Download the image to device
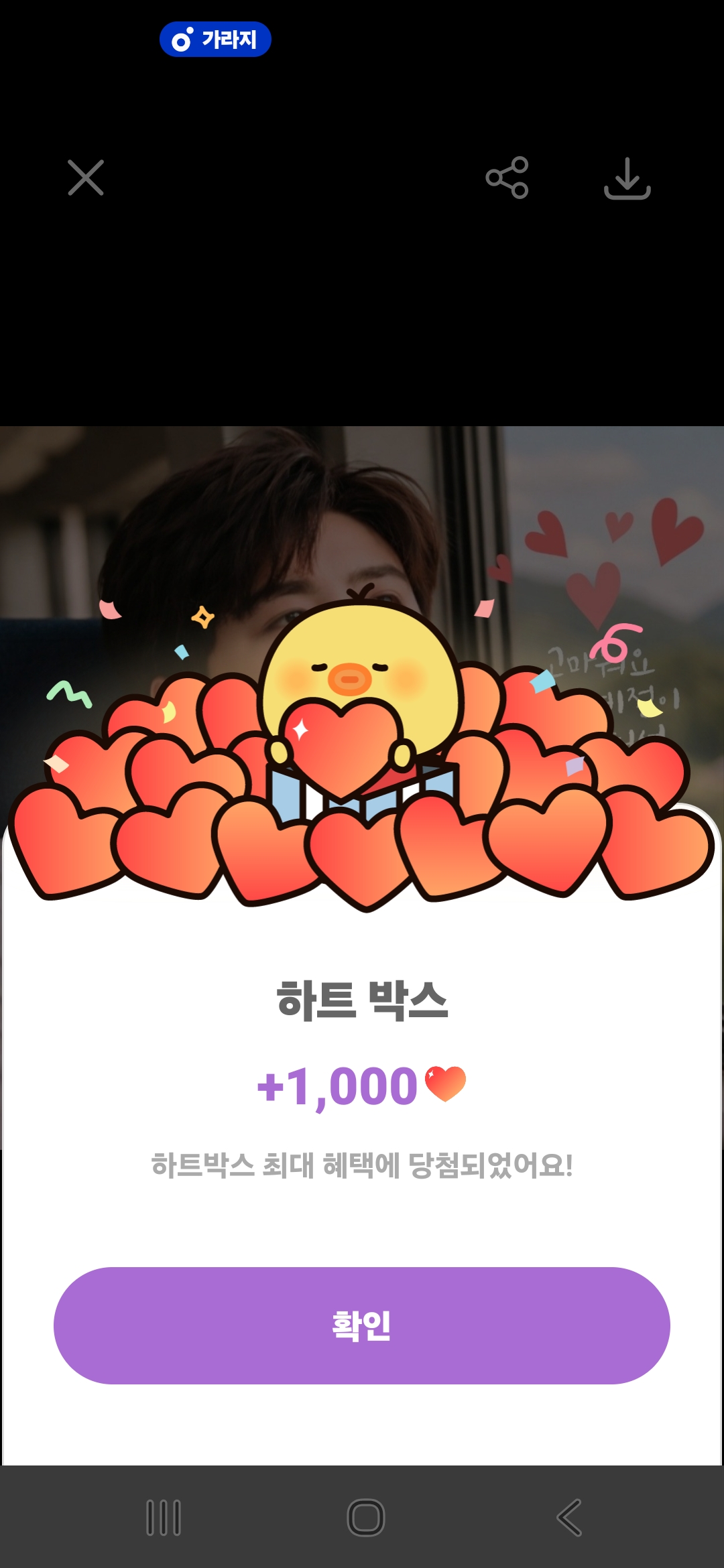This screenshot has height=1568, width=724. coord(627,178)
